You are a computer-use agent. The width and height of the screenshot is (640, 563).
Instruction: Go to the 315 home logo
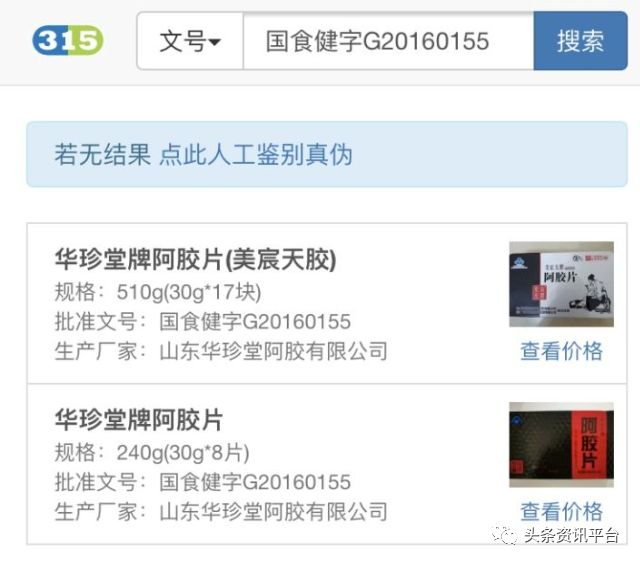pos(67,40)
